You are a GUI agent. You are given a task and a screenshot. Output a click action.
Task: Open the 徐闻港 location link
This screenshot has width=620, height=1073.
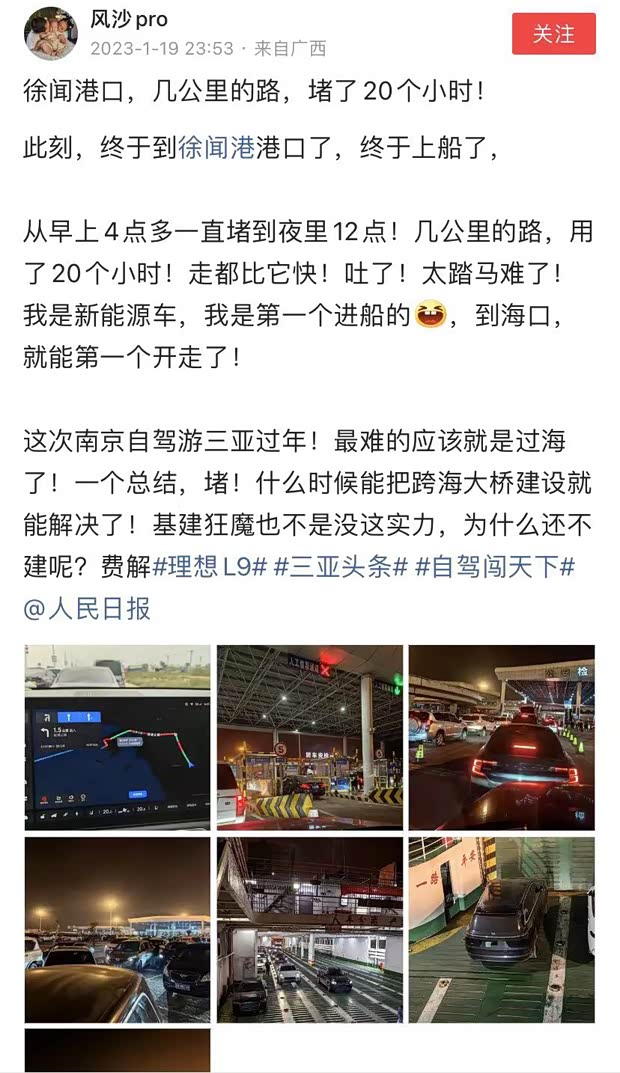tap(217, 148)
